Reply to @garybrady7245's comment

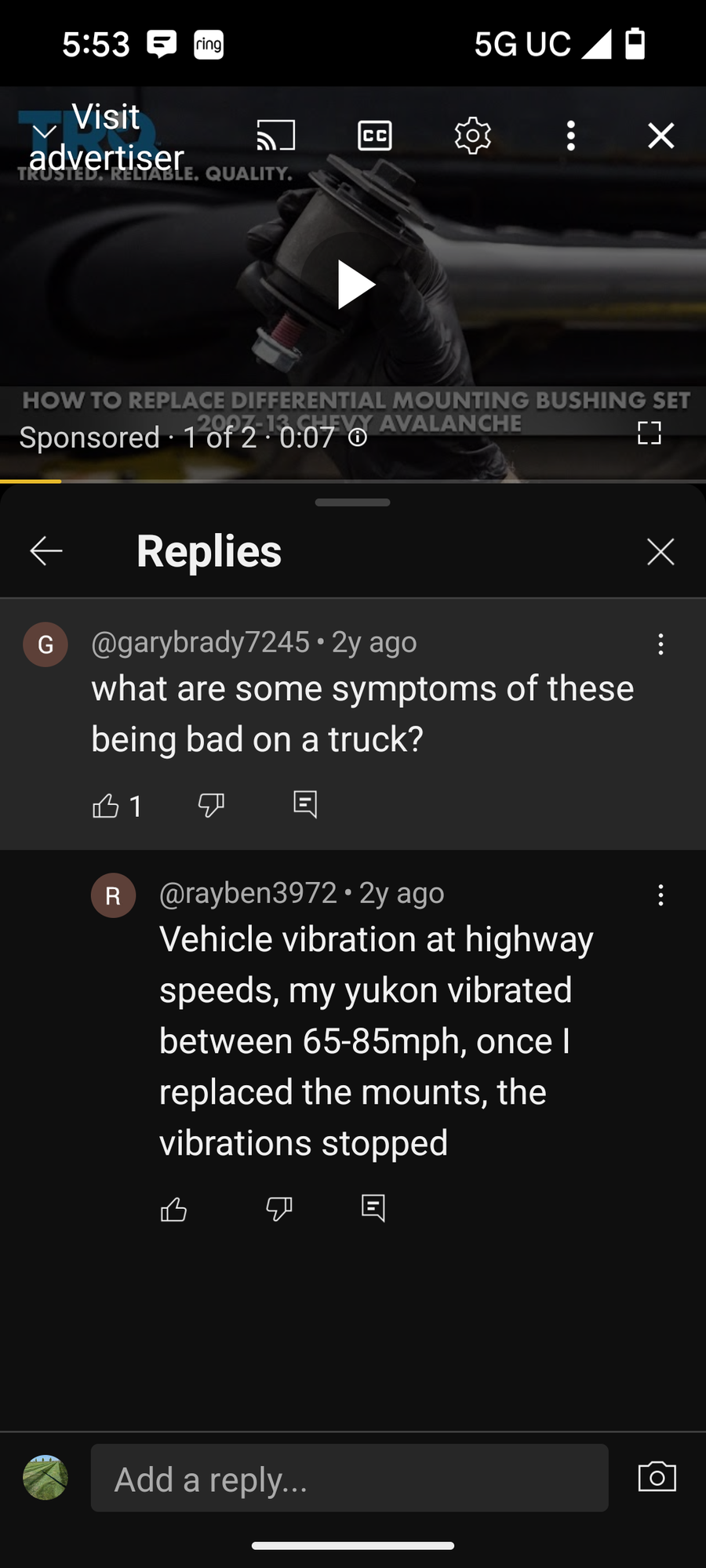[305, 804]
